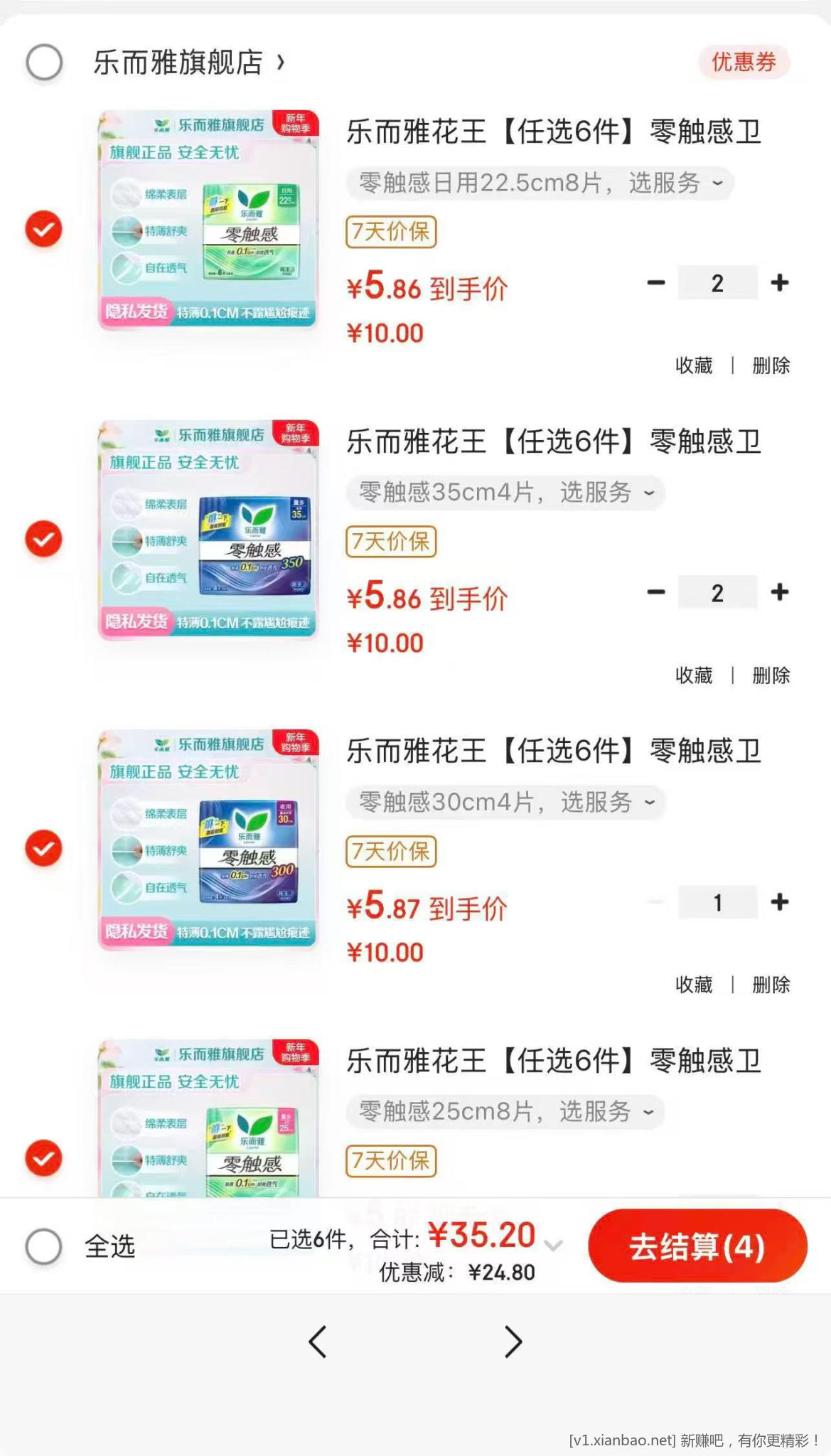
Task: Increase the 30cm night pads quantity with plus
Action: point(781,902)
